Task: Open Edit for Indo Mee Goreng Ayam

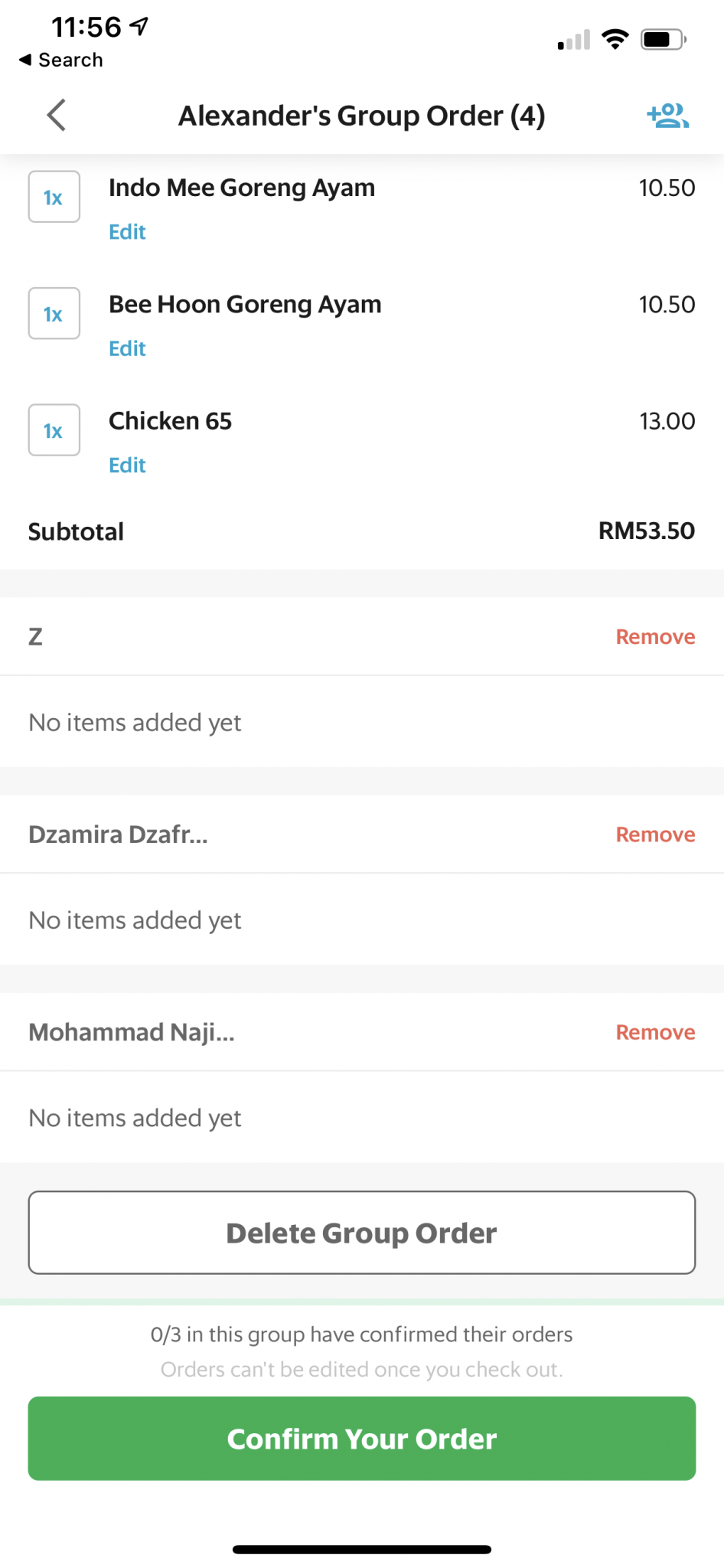Action: click(126, 232)
